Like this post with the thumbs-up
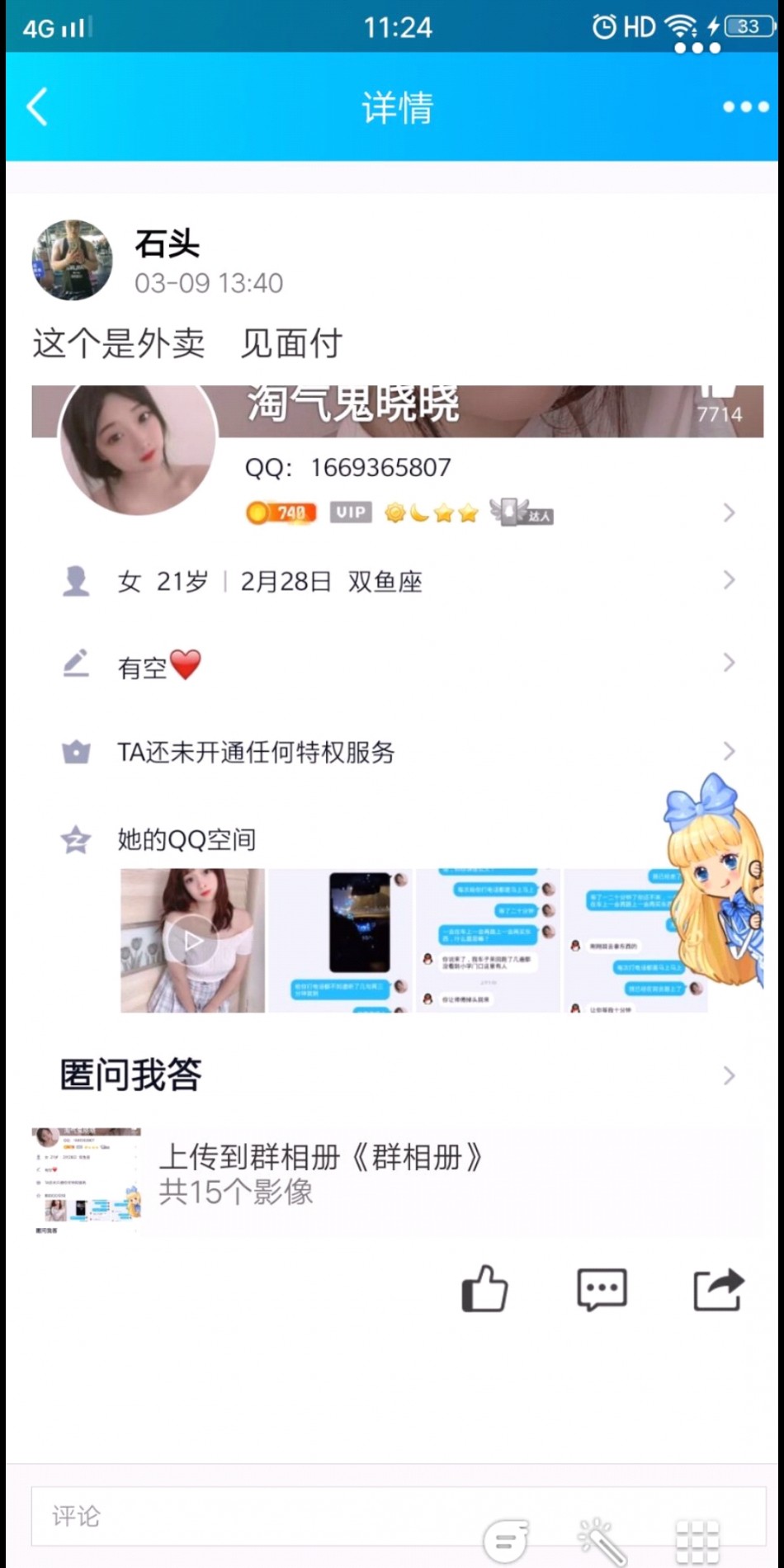 click(484, 1288)
